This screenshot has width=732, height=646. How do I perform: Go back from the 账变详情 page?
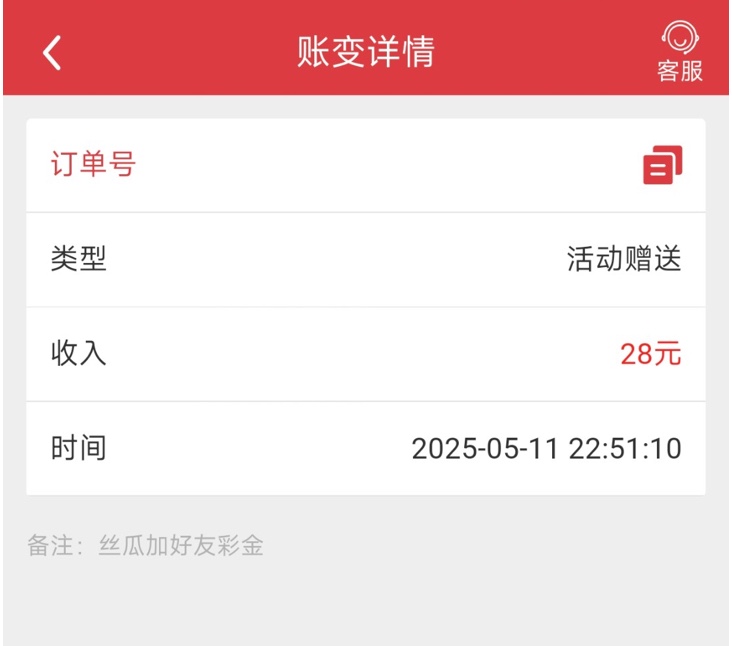52,52
